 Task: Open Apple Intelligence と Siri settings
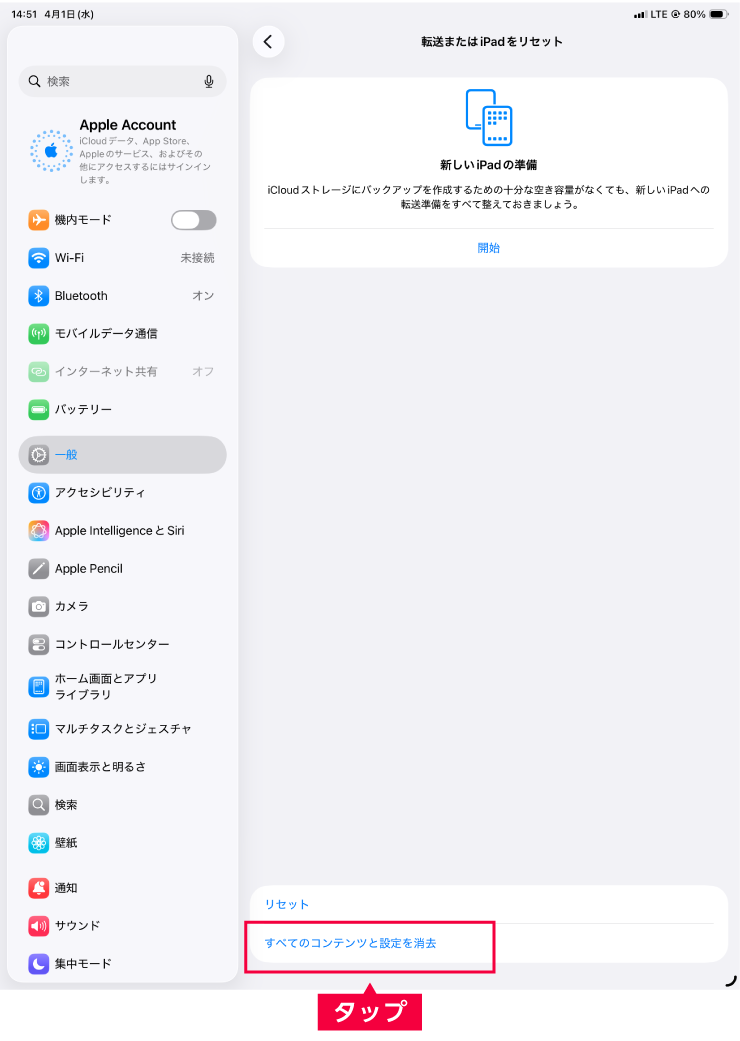[x=122, y=531]
